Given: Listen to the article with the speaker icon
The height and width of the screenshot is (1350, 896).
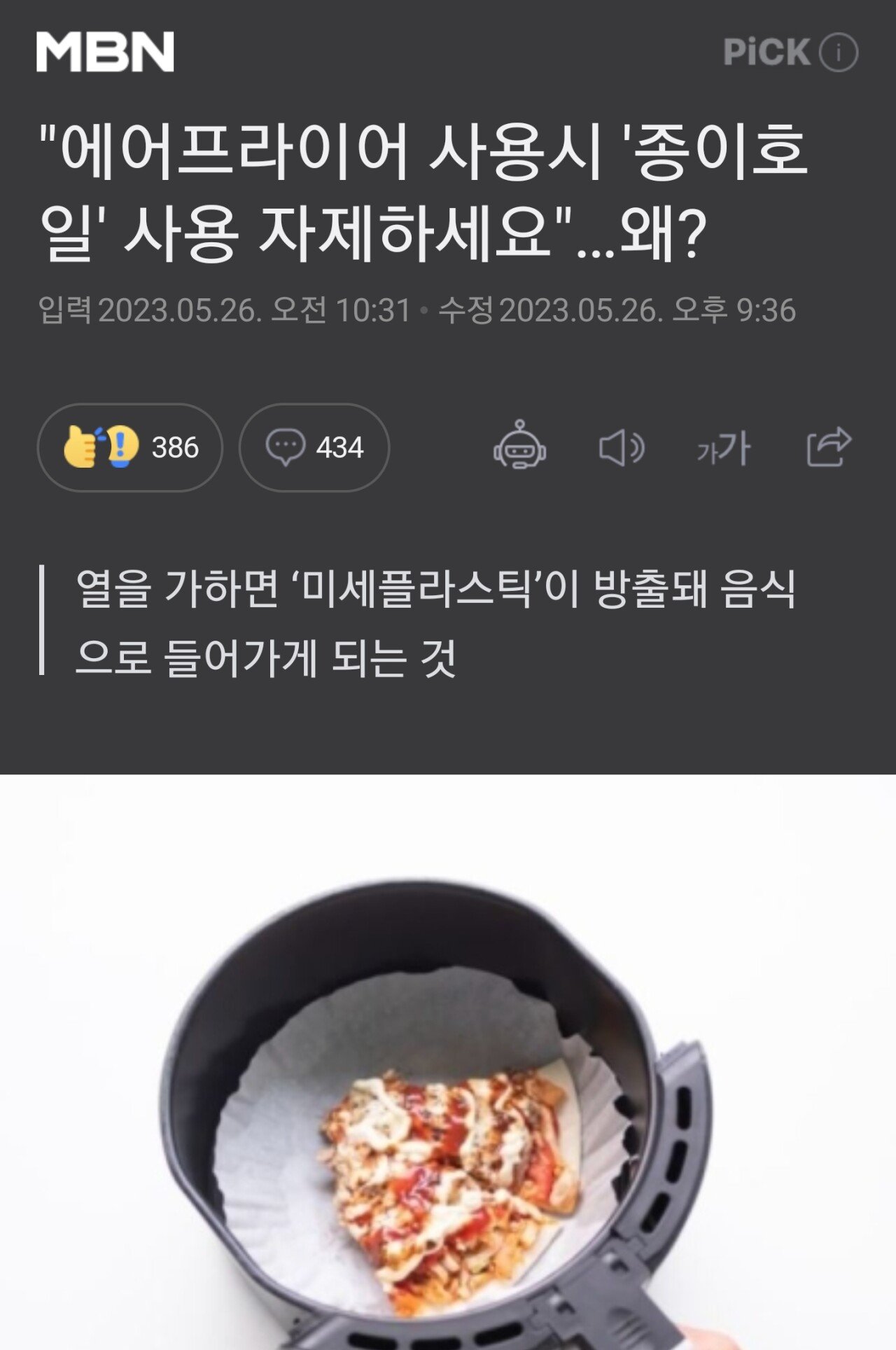Looking at the screenshot, I should click(x=622, y=447).
